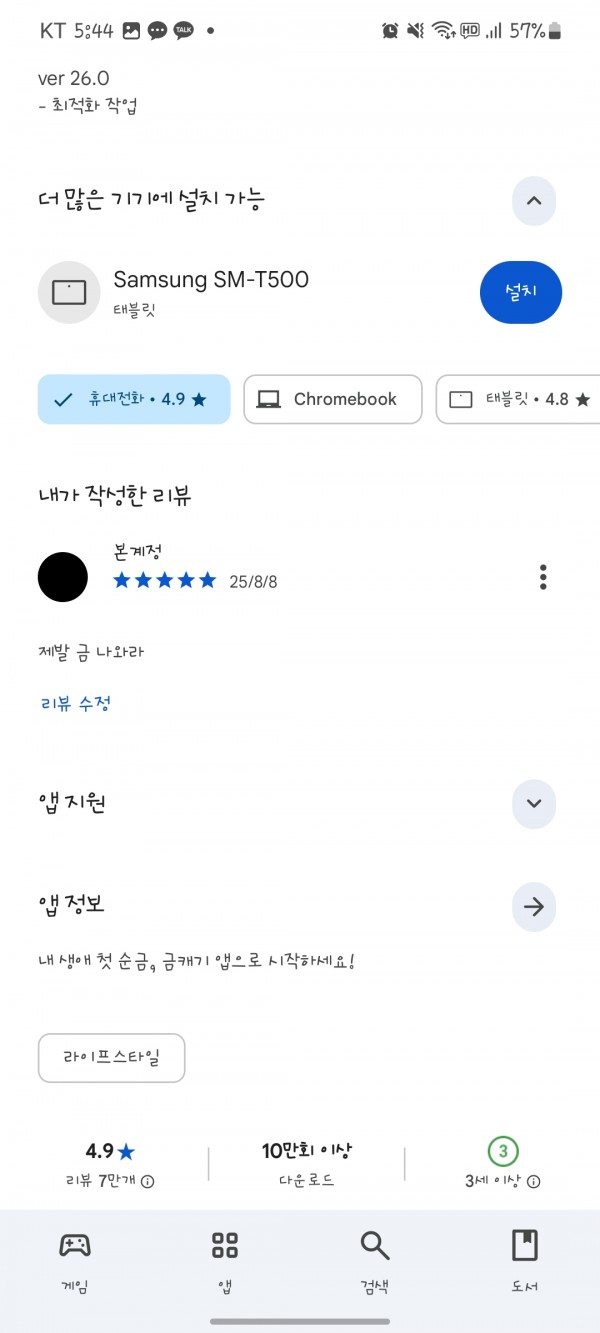This screenshot has height=1333, width=600.
Task: Expand the 앱 지원 section
Action: [534, 803]
